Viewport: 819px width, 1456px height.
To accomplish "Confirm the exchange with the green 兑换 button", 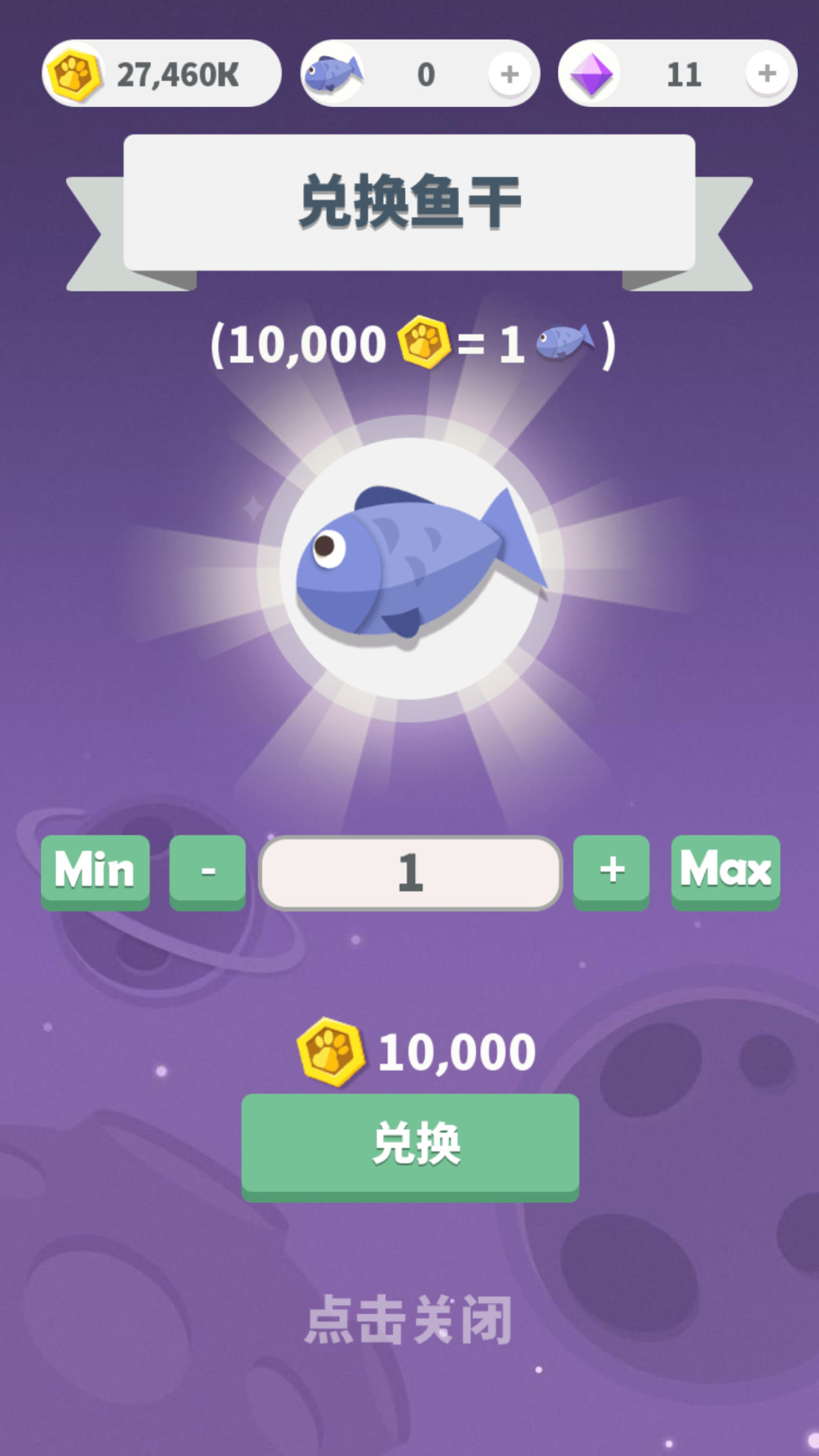I will (410, 1145).
